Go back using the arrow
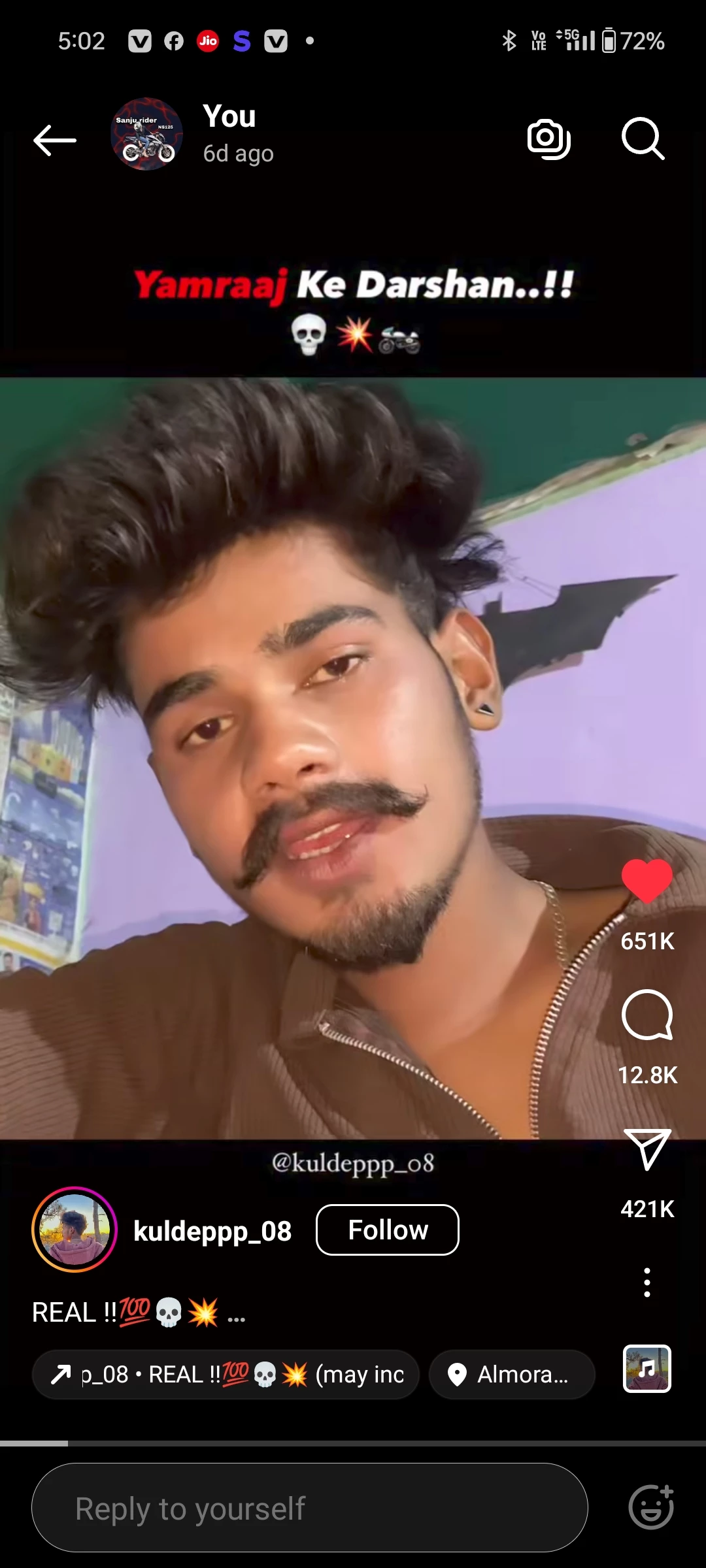The height and width of the screenshot is (1568, 706). 55,140
